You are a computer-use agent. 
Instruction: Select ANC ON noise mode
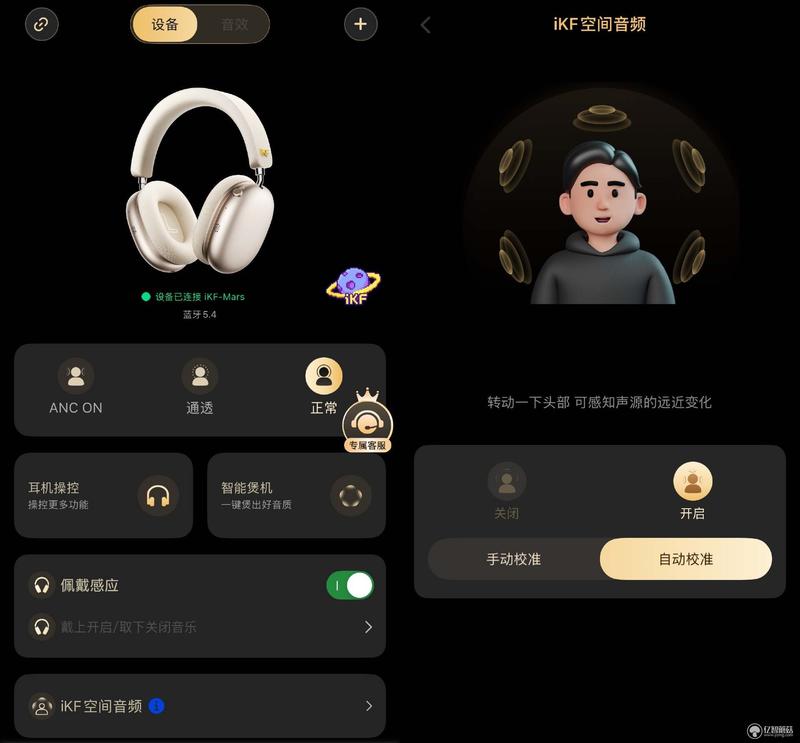pos(76,387)
